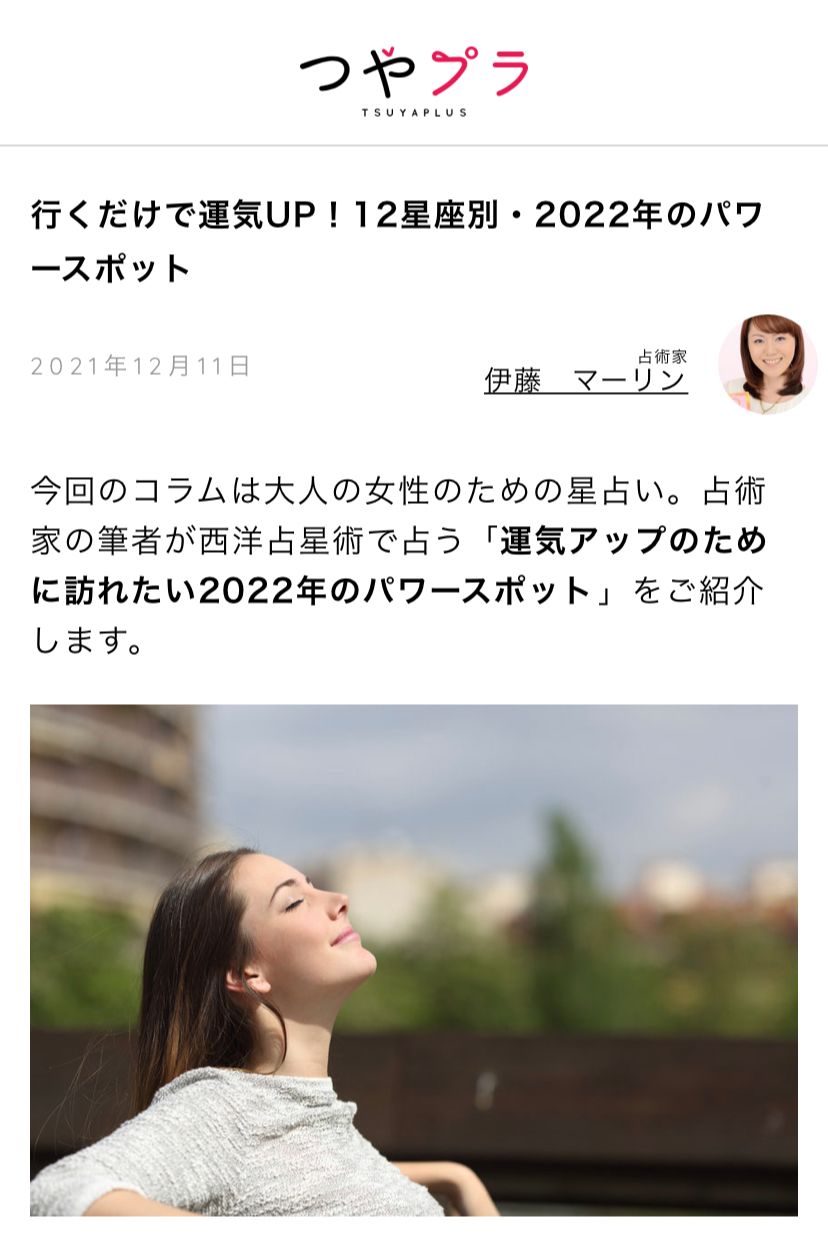Tap the author's round profile photo

coord(767,365)
